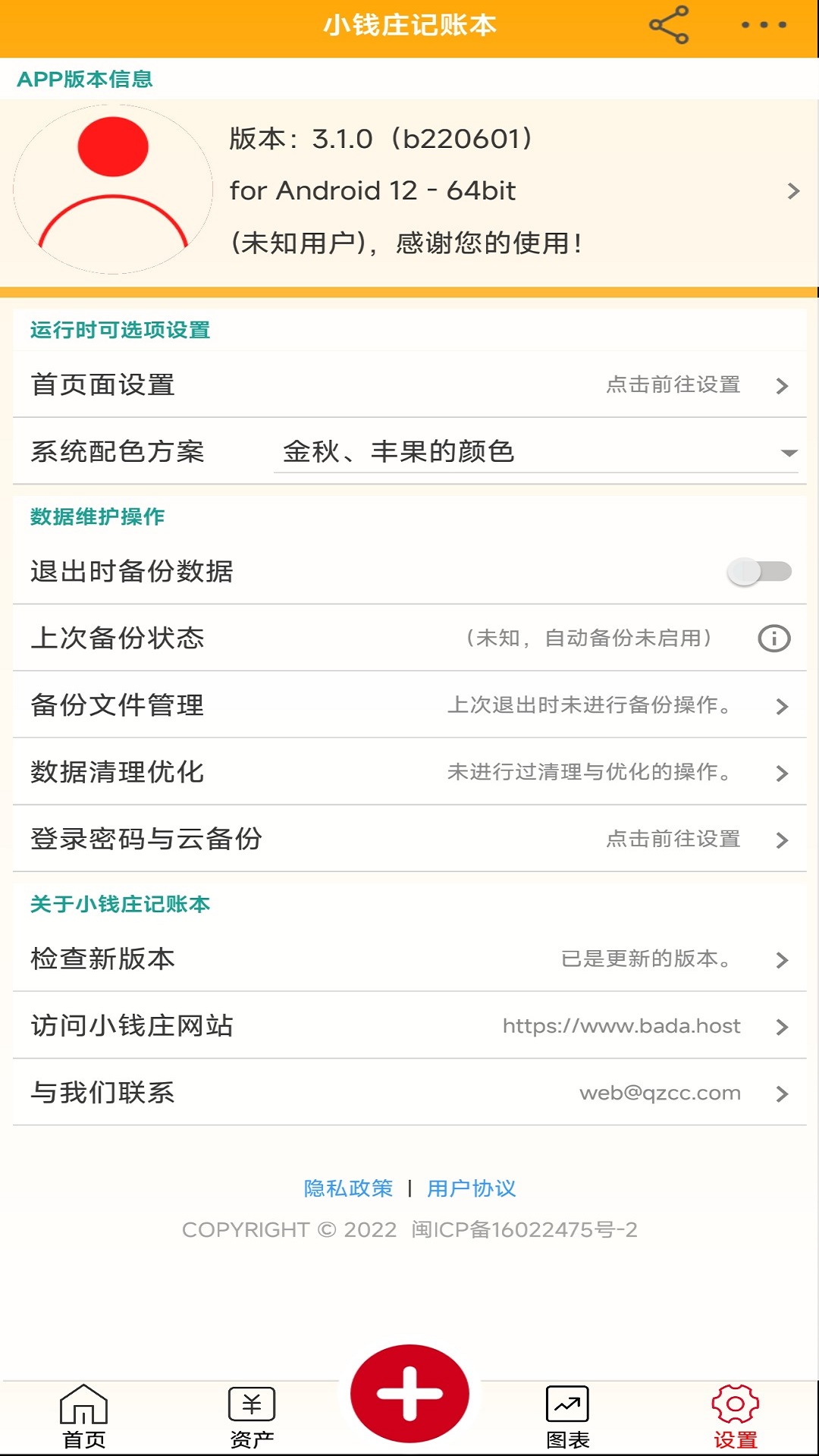Open the 用户协议 link

pos(471,1188)
